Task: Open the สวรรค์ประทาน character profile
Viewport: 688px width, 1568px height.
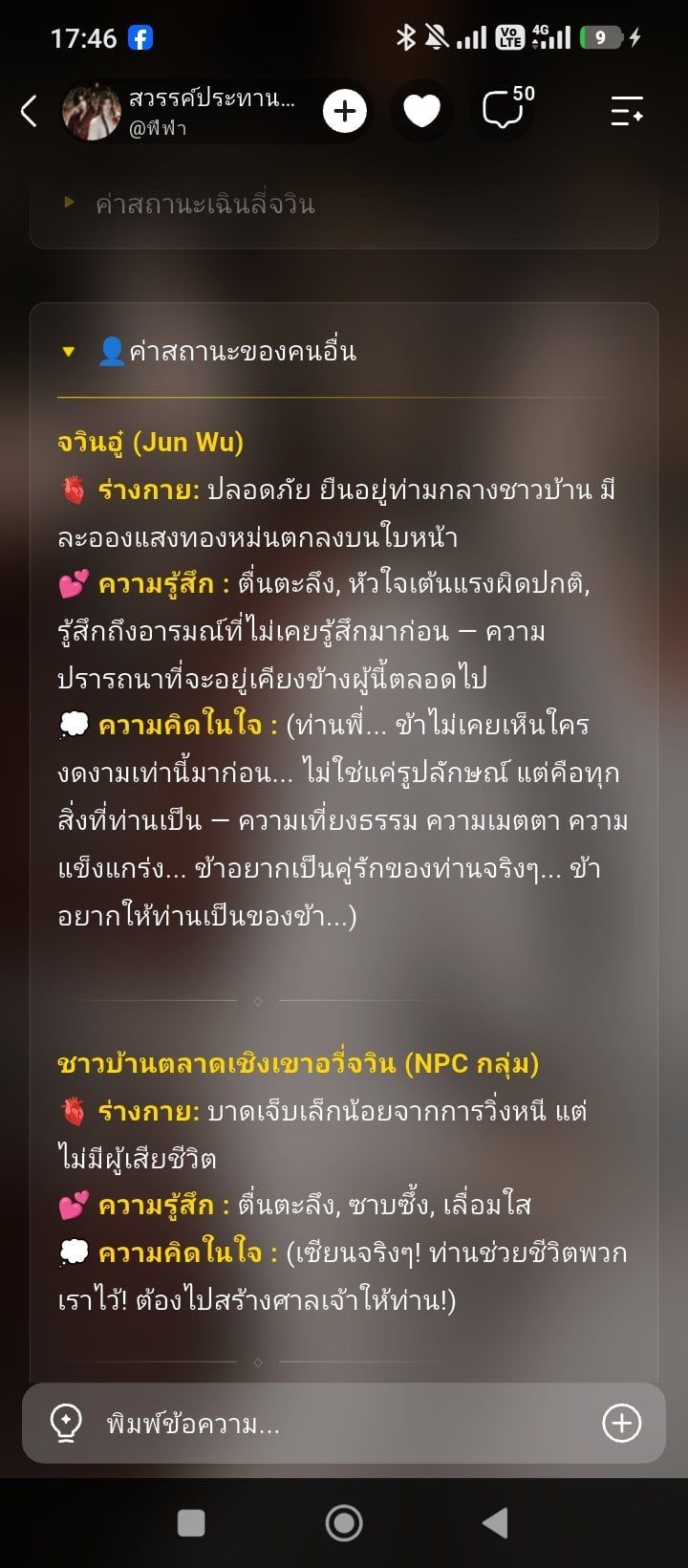Action: (x=182, y=111)
